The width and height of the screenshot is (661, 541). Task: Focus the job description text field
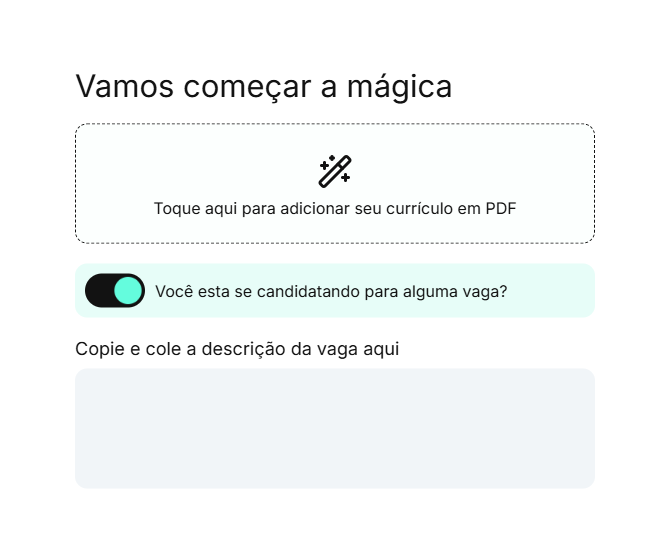[x=334, y=428]
